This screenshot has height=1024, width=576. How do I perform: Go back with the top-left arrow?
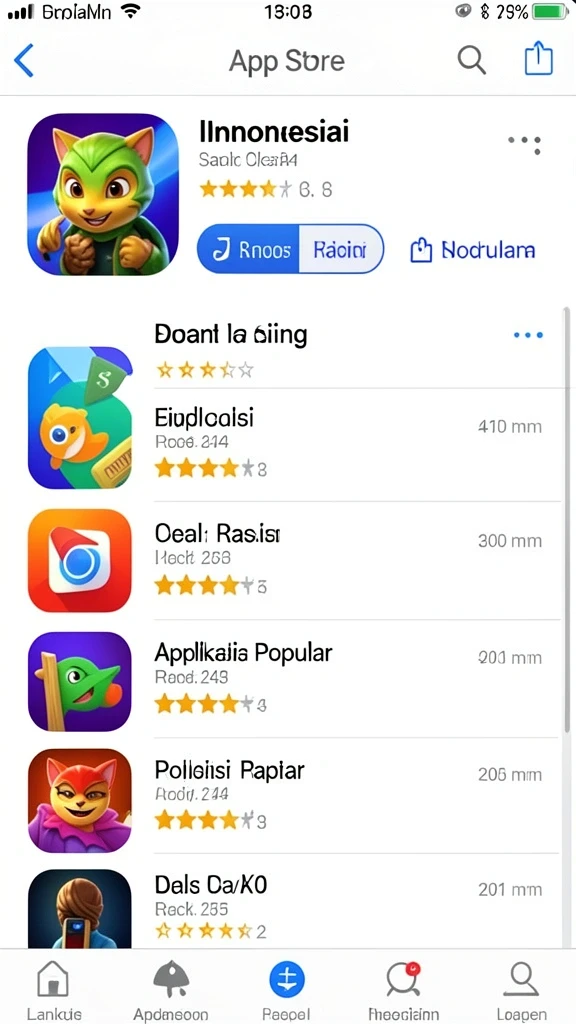click(x=24, y=61)
